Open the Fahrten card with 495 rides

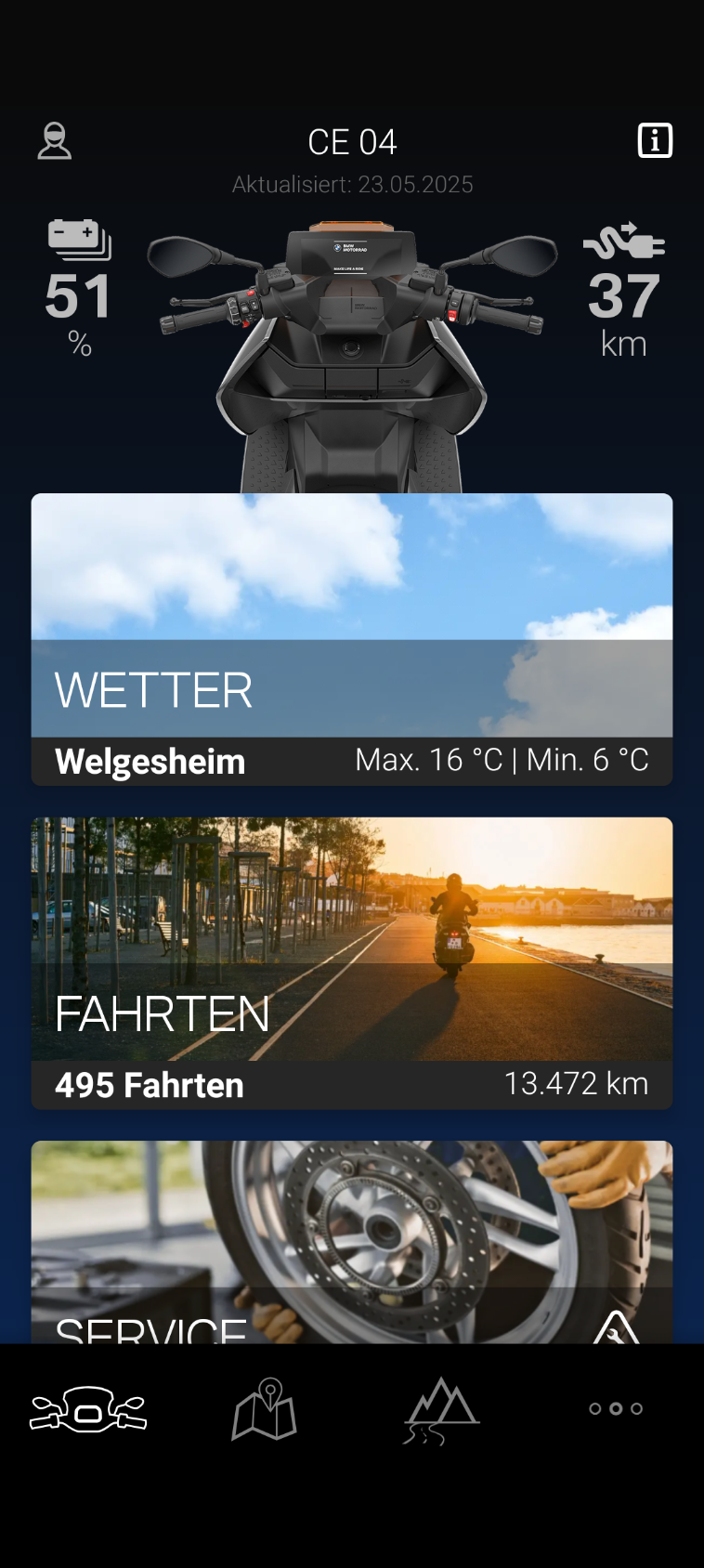352,962
